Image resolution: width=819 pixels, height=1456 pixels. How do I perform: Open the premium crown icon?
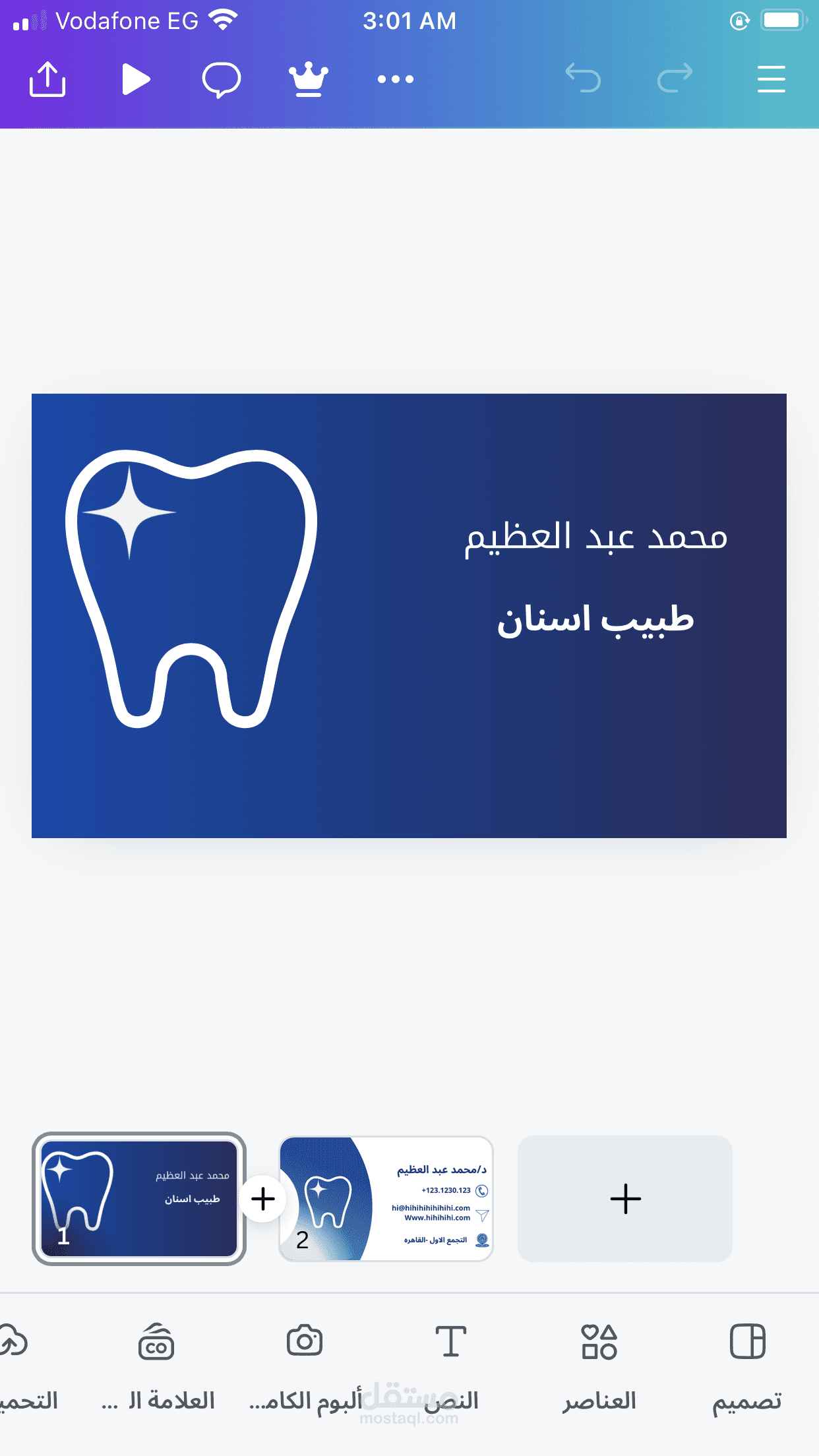click(x=309, y=80)
